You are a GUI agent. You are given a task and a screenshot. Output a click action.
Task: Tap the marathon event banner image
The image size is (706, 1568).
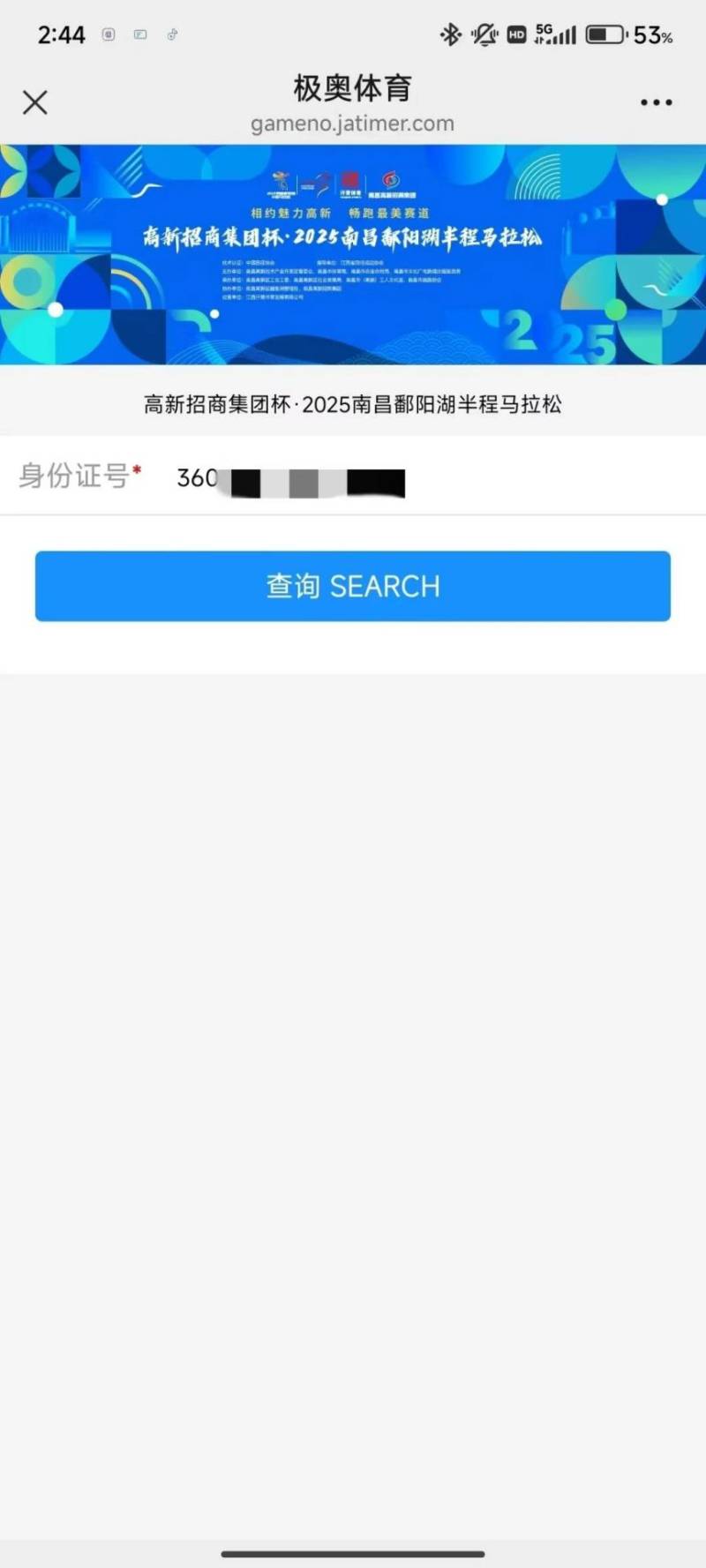pyautogui.click(x=353, y=256)
